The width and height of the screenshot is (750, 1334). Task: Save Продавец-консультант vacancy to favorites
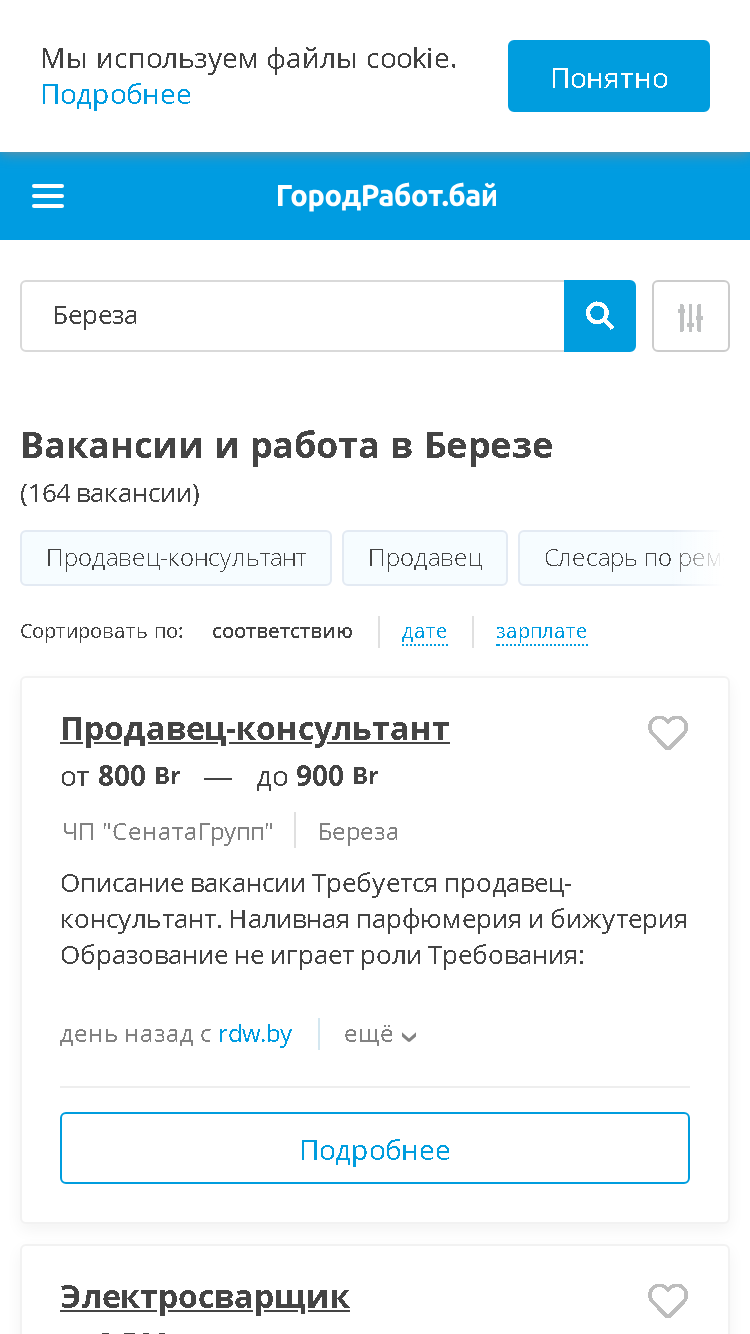pos(668,733)
